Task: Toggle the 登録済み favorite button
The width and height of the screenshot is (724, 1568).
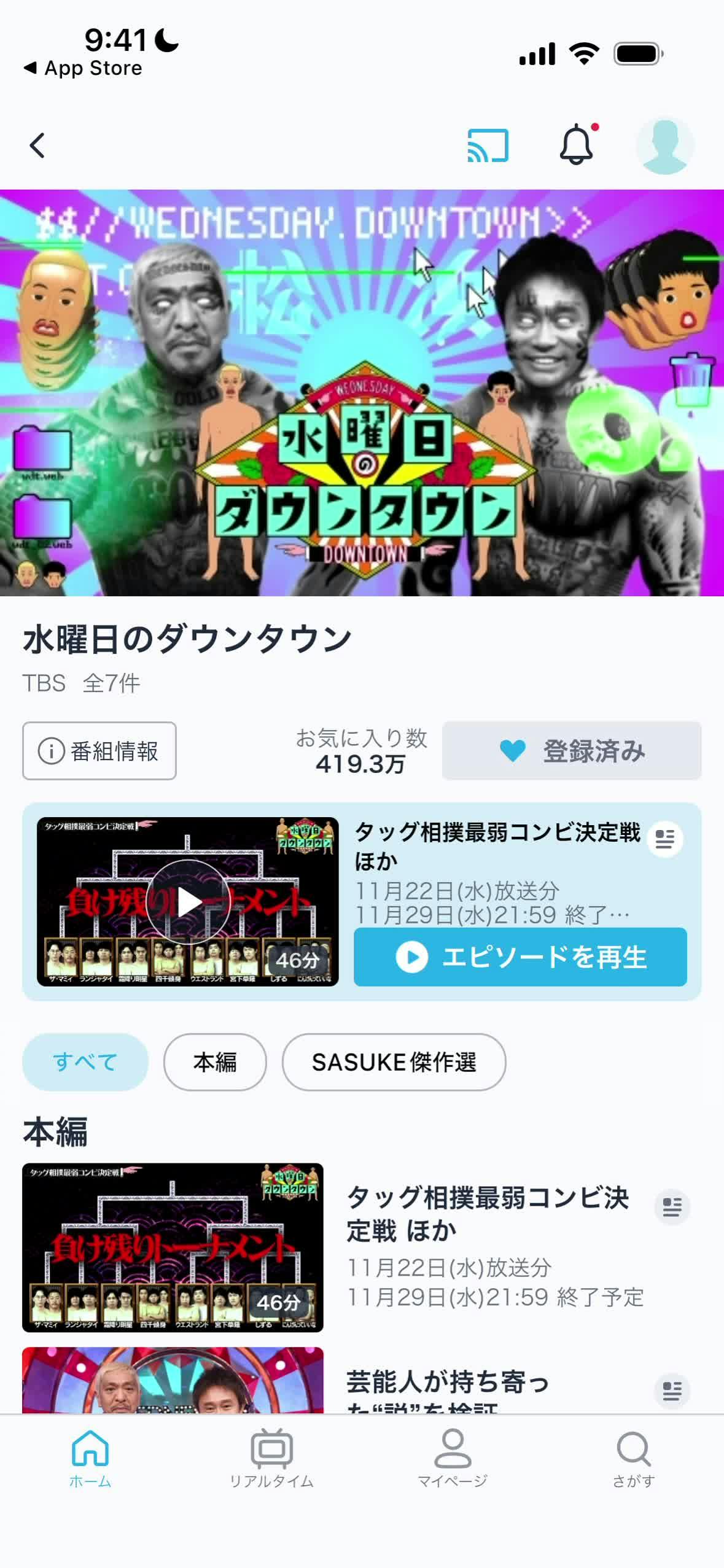Action: [x=571, y=751]
